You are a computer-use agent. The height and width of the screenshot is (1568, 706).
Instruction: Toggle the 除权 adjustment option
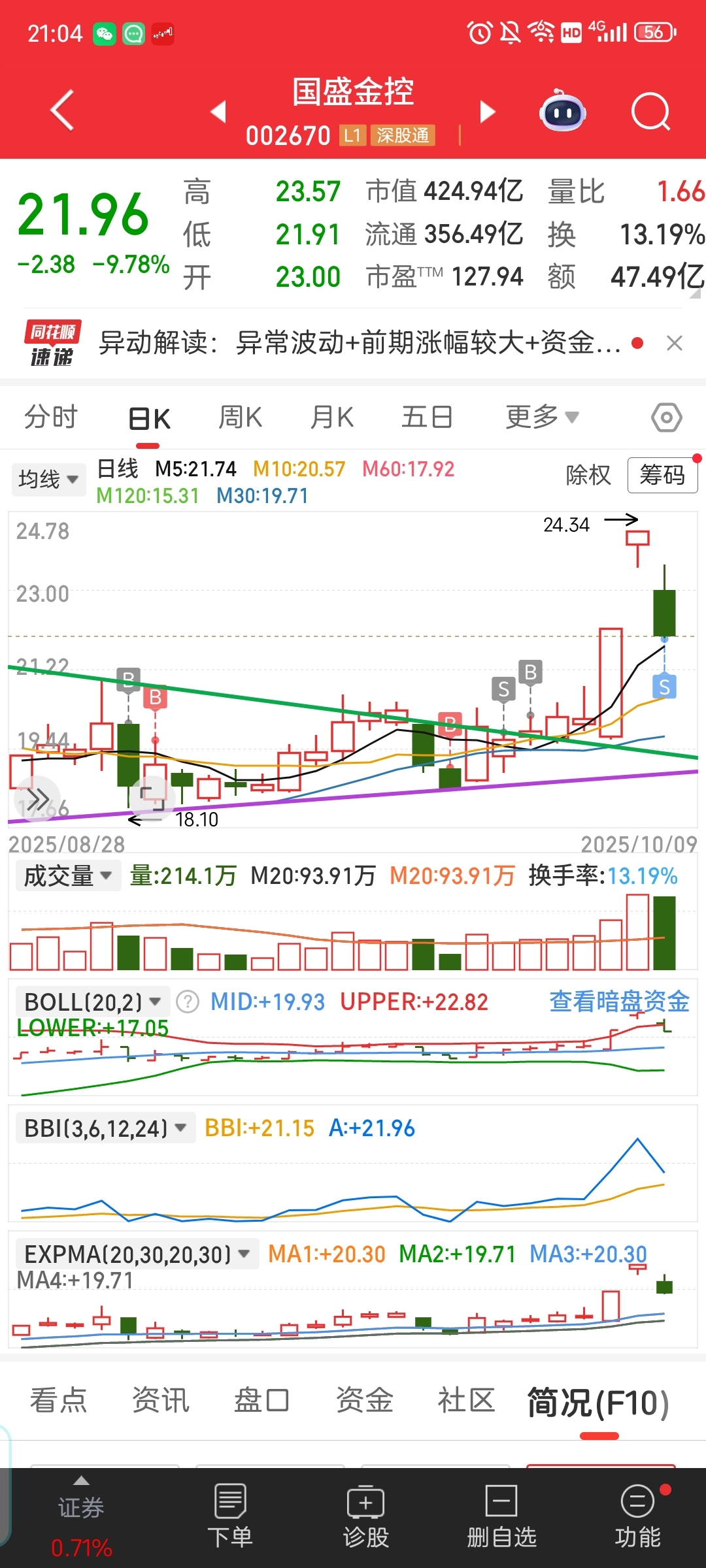[x=587, y=476]
